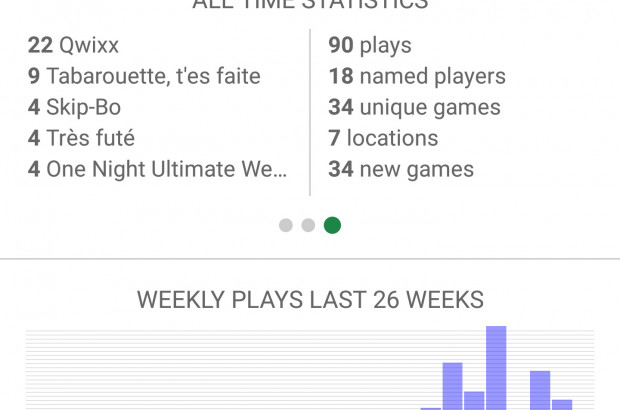Select the middle statistics page dot
The image size is (620, 410).
coord(308,225)
